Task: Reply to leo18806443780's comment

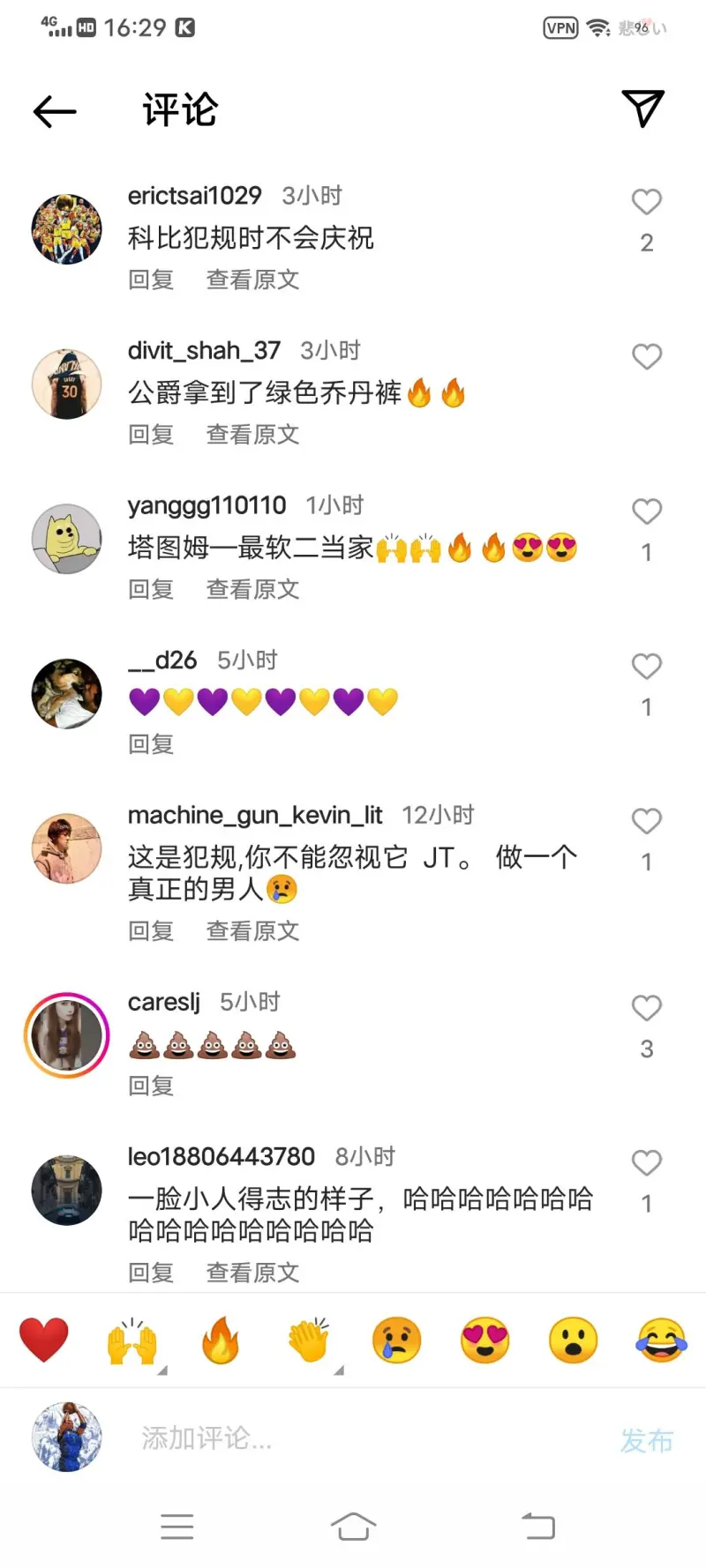Action: 151,1273
